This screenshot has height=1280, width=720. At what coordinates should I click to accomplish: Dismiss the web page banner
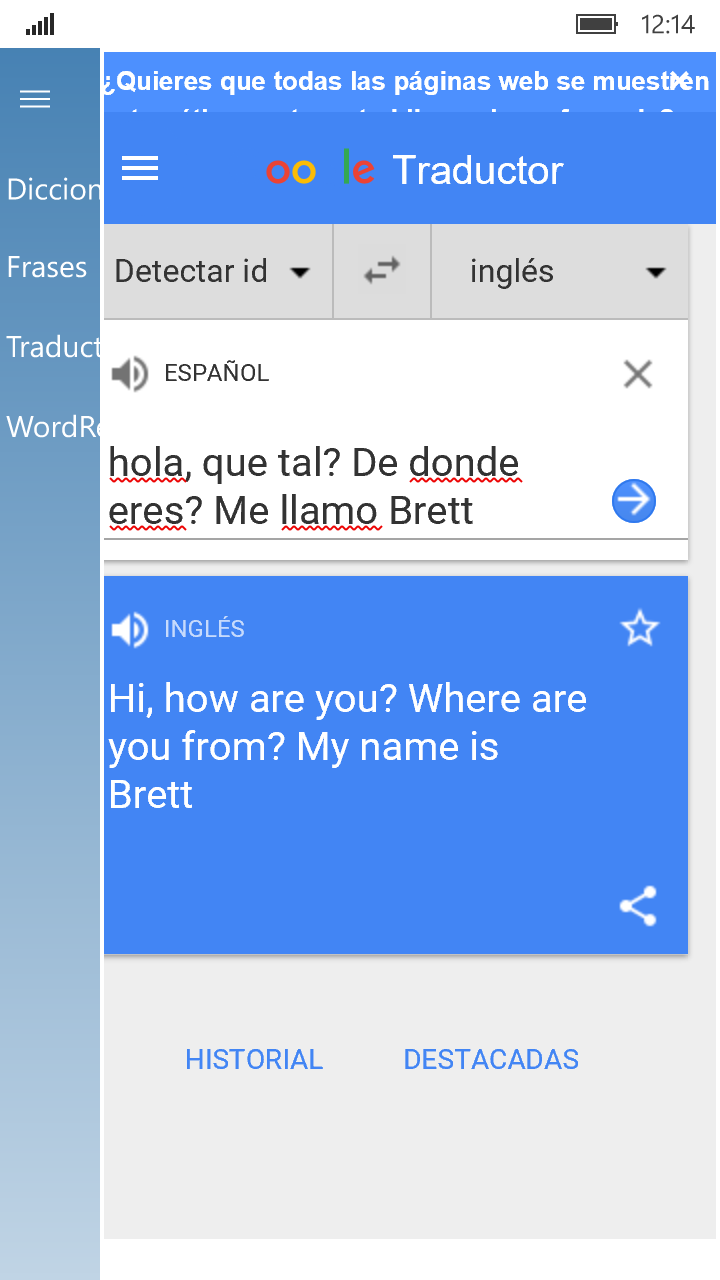point(681,80)
